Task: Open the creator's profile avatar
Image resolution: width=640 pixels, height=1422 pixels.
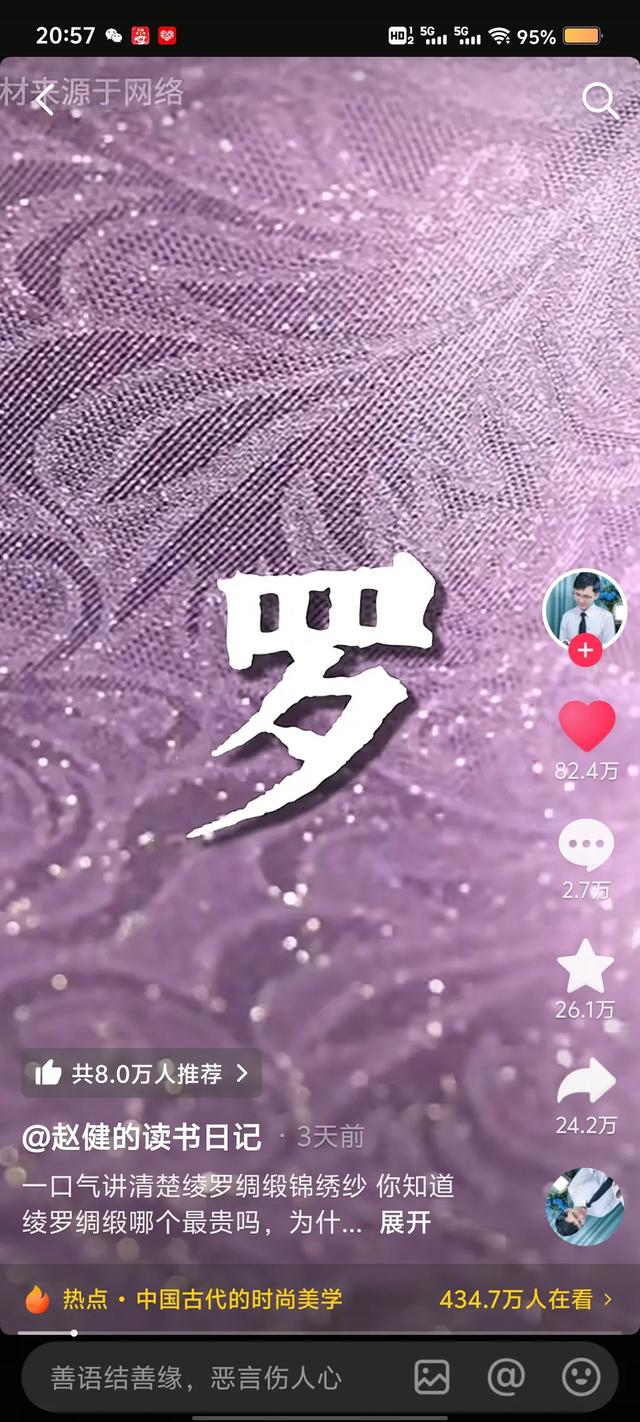Action: 584,608
